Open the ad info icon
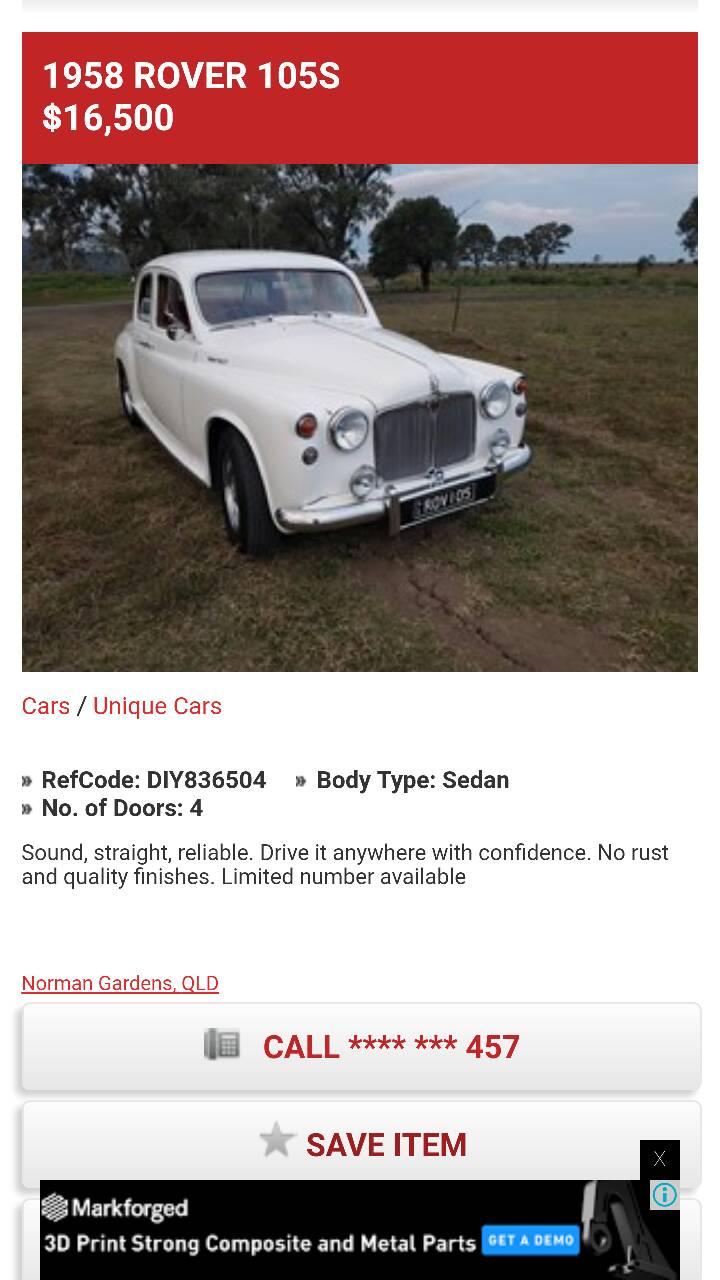This screenshot has height=1280, width=720. pos(664,1195)
